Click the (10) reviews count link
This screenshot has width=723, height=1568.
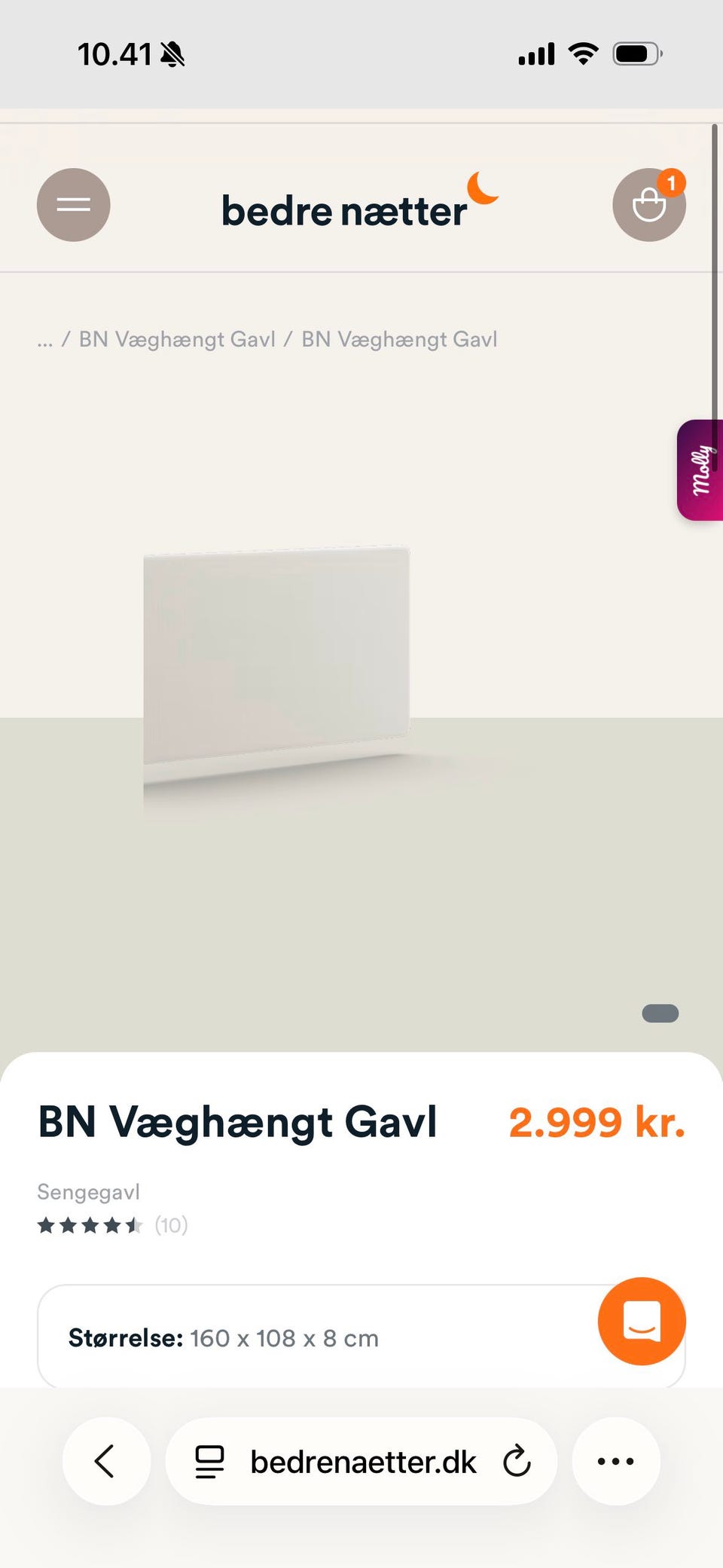(171, 1226)
